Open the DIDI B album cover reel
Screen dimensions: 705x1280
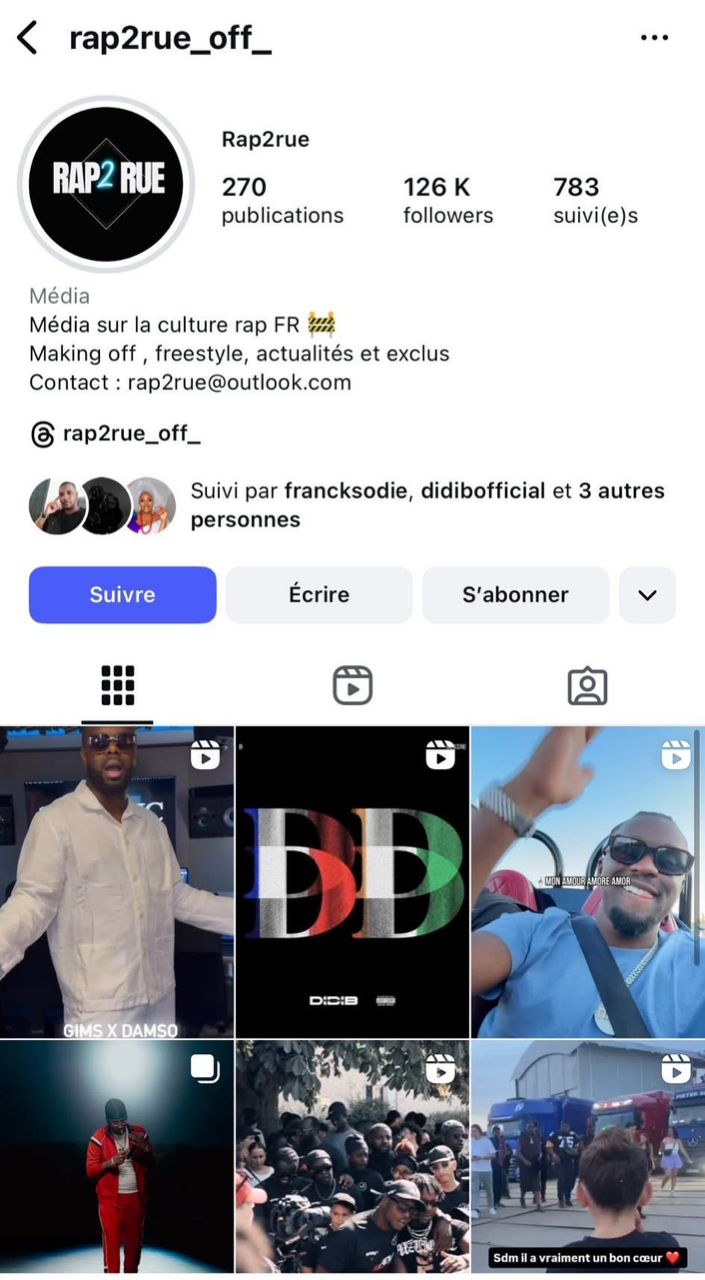(352, 882)
